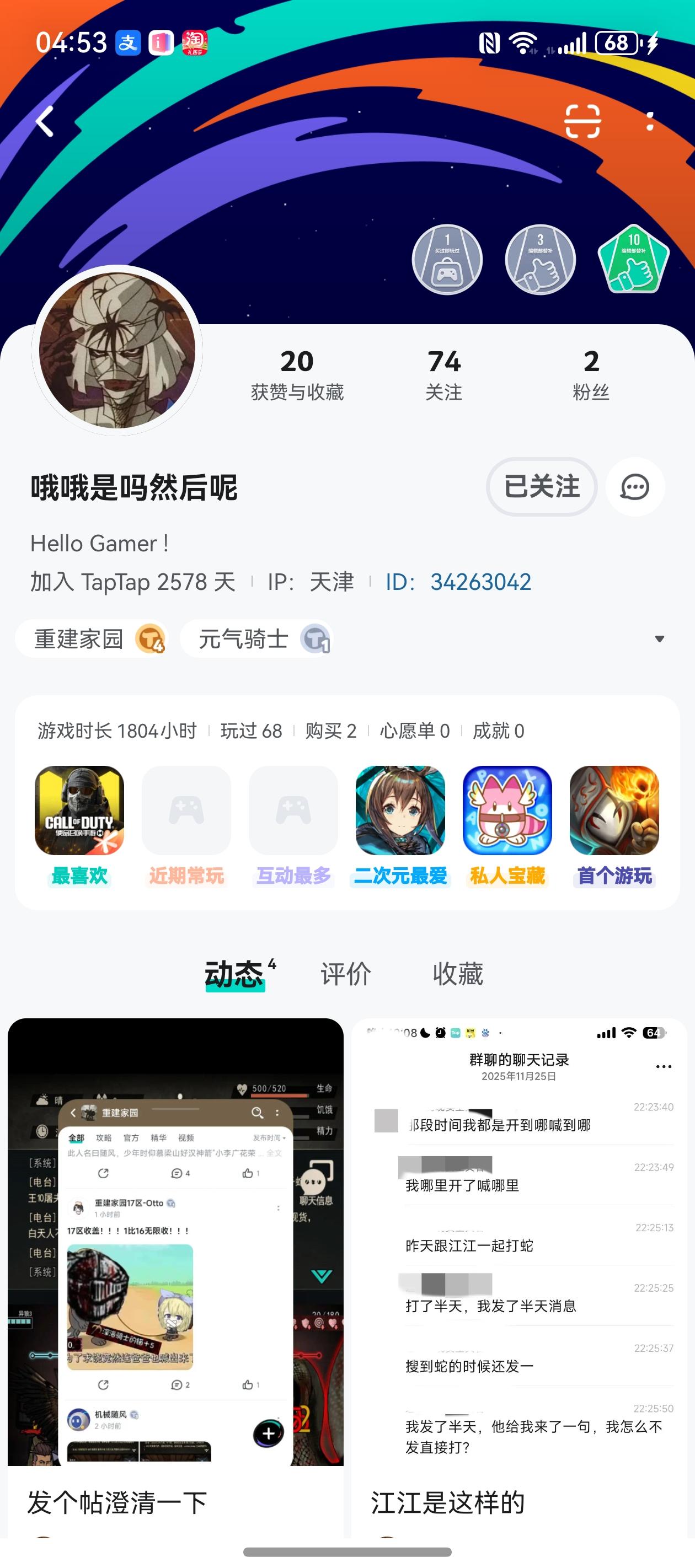This screenshot has width=695, height=1568.
Task: Open the scan QR code icon
Action: point(582,121)
